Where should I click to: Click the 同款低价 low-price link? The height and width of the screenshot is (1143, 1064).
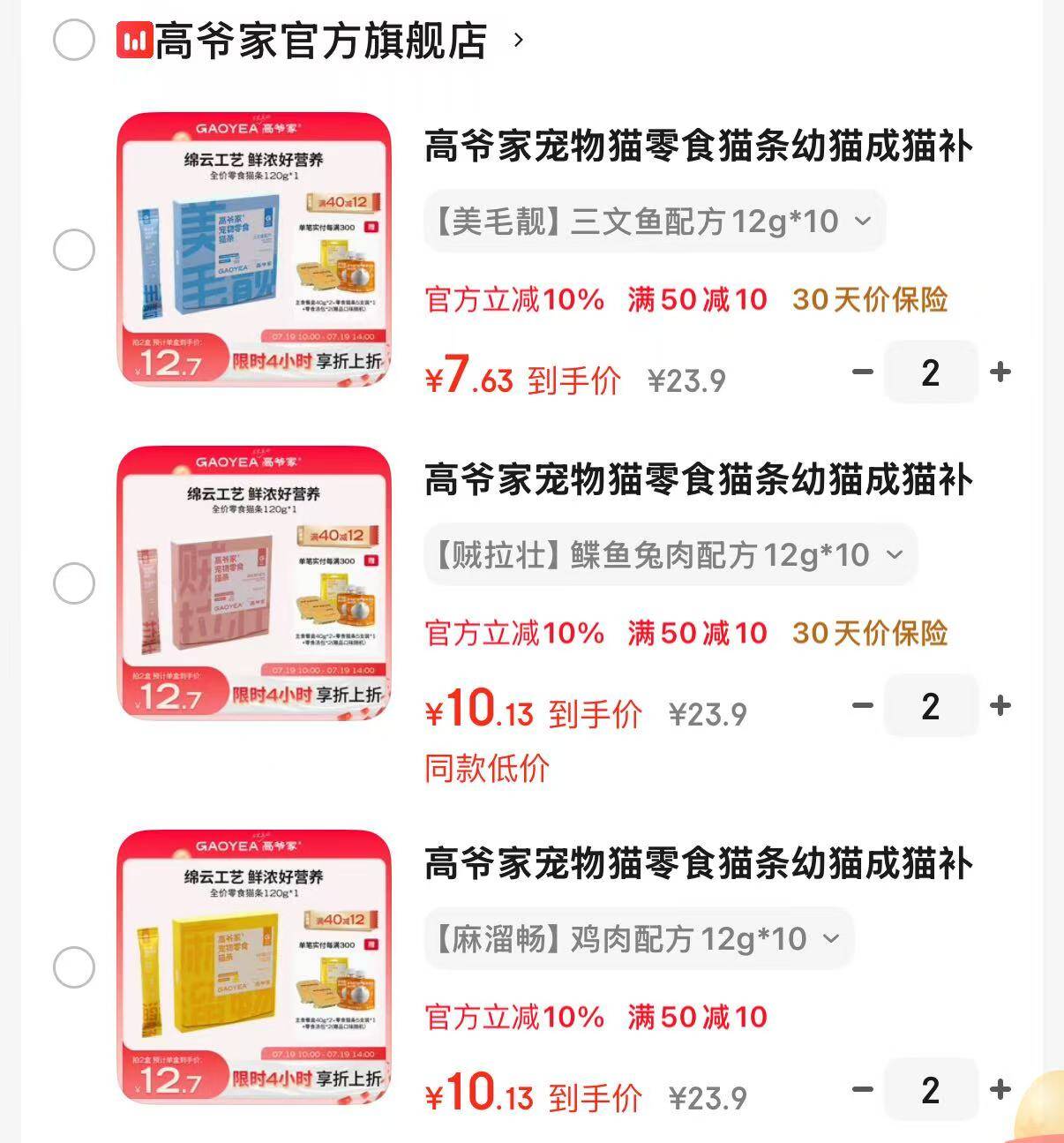point(486,769)
